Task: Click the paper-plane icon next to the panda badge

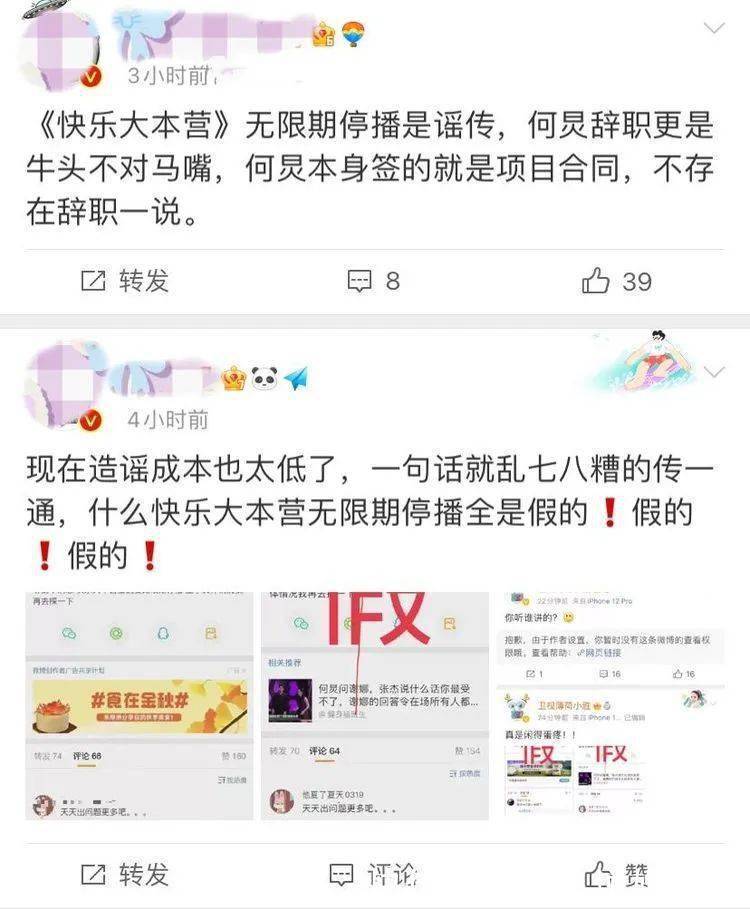Action: (x=297, y=379)
